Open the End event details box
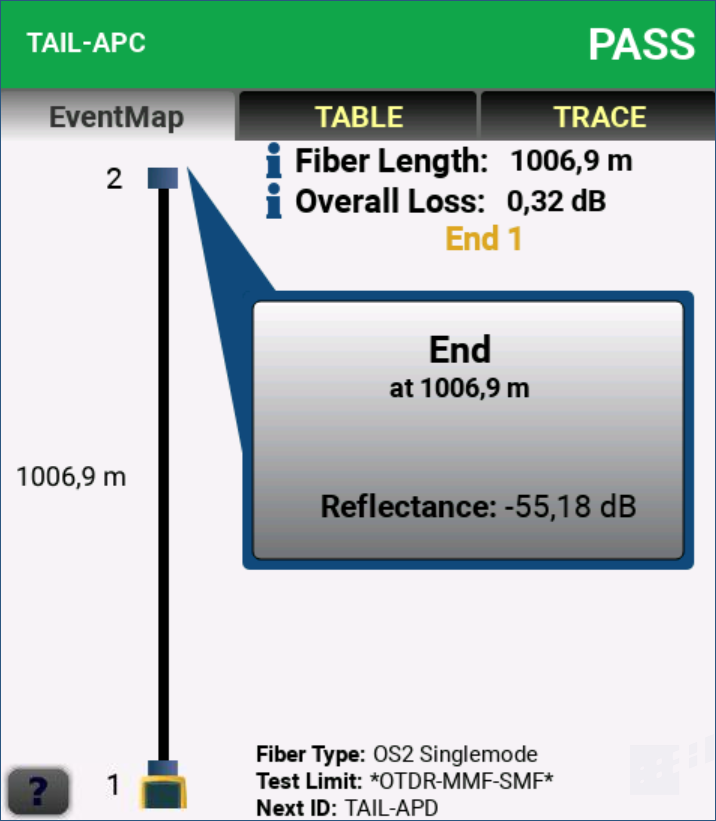Screen dimensions: 716x821 tap(467, 430)
